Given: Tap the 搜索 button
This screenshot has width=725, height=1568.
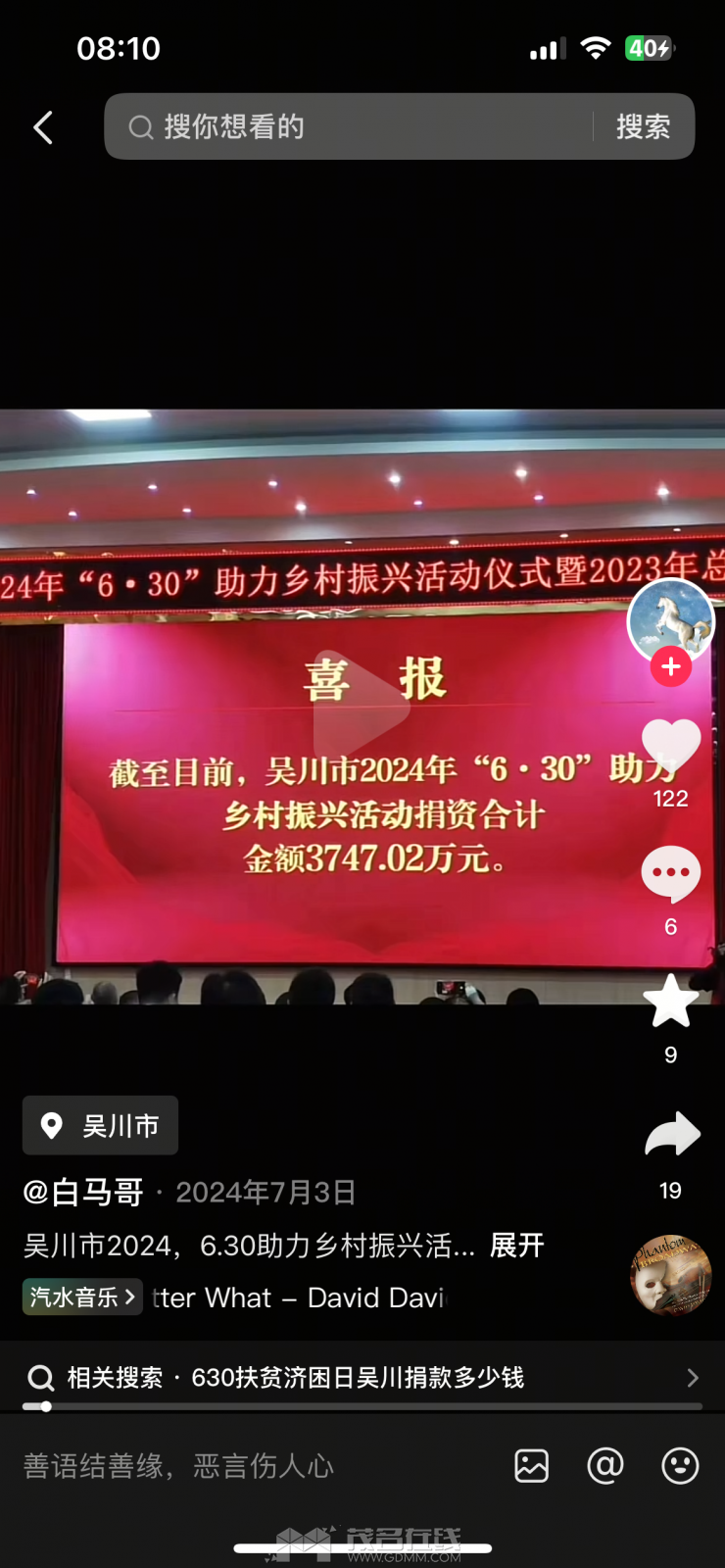Looking at the screenshot, I should coord(643,126).
